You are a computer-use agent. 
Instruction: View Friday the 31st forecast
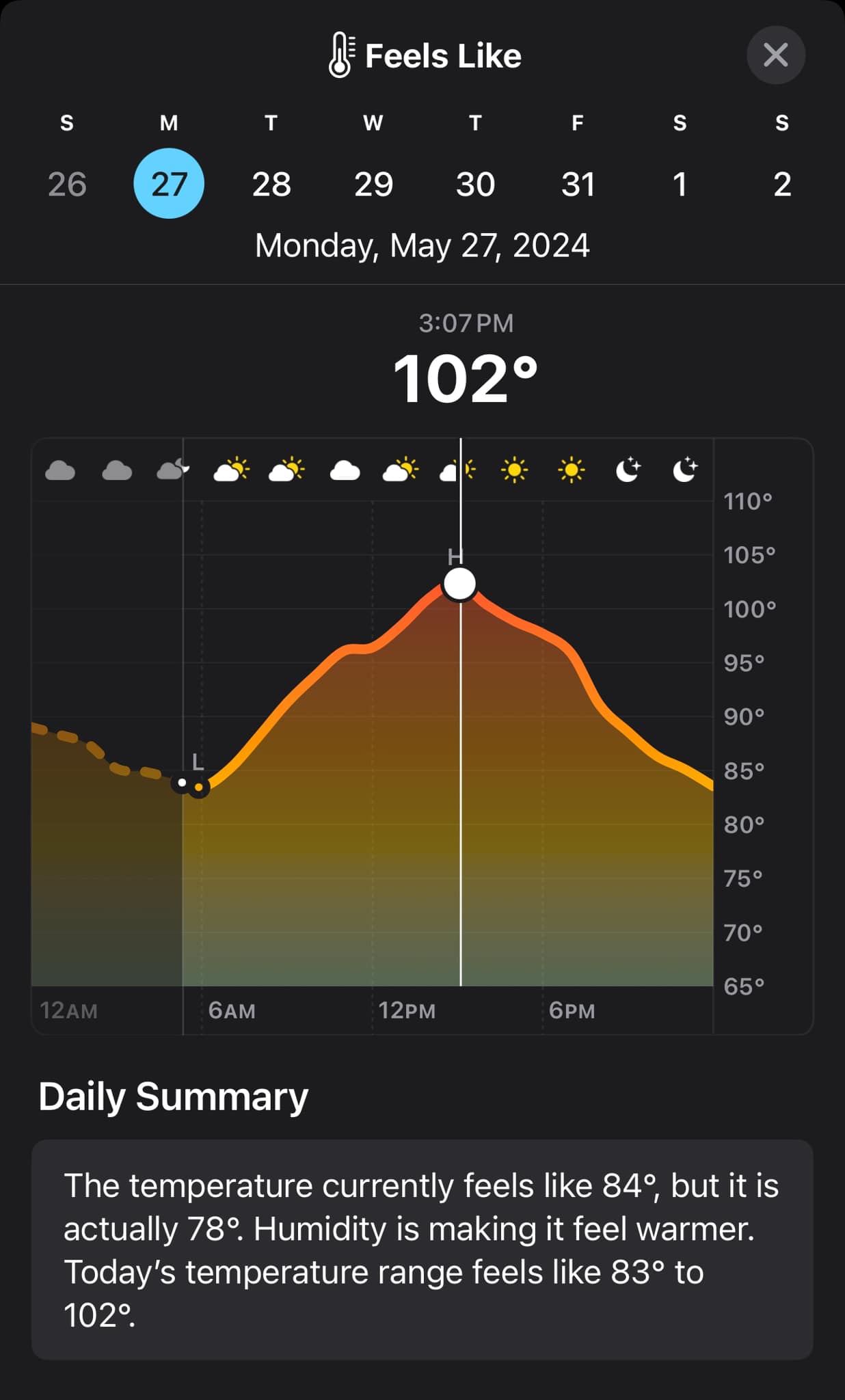578,184
